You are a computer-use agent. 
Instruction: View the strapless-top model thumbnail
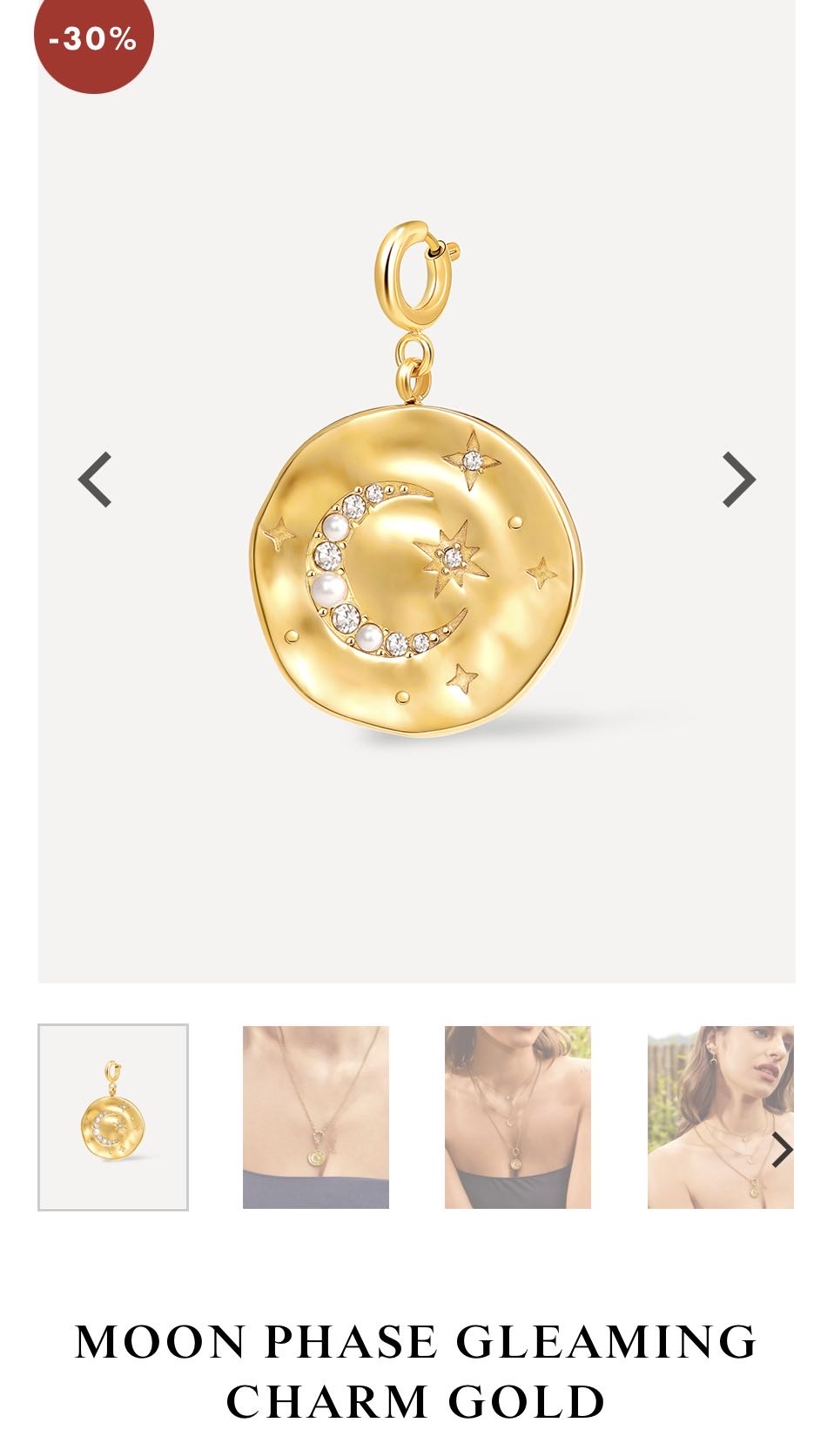click(x=519, y=1117)
